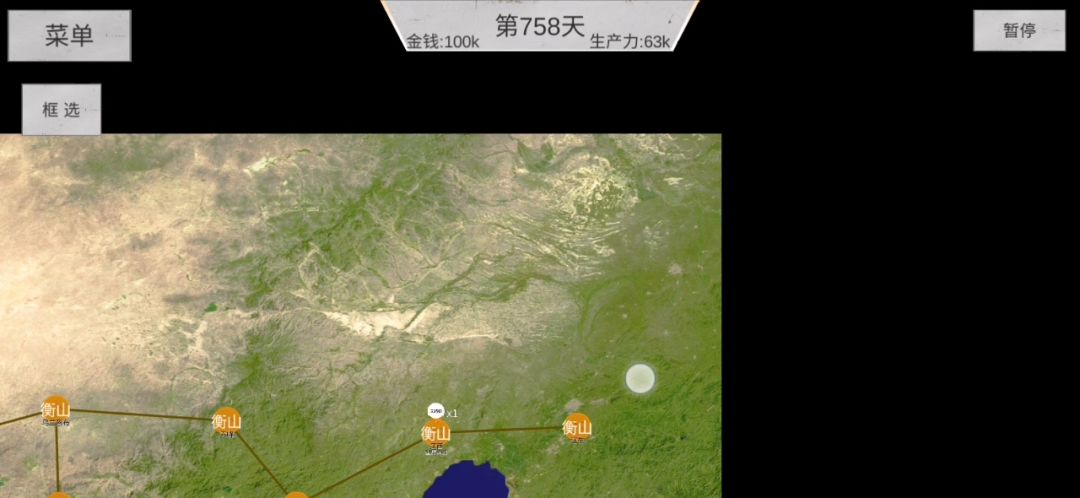Open the 菜单 menu button
This screenshot has width=1080, height=498.
point(70,35)
